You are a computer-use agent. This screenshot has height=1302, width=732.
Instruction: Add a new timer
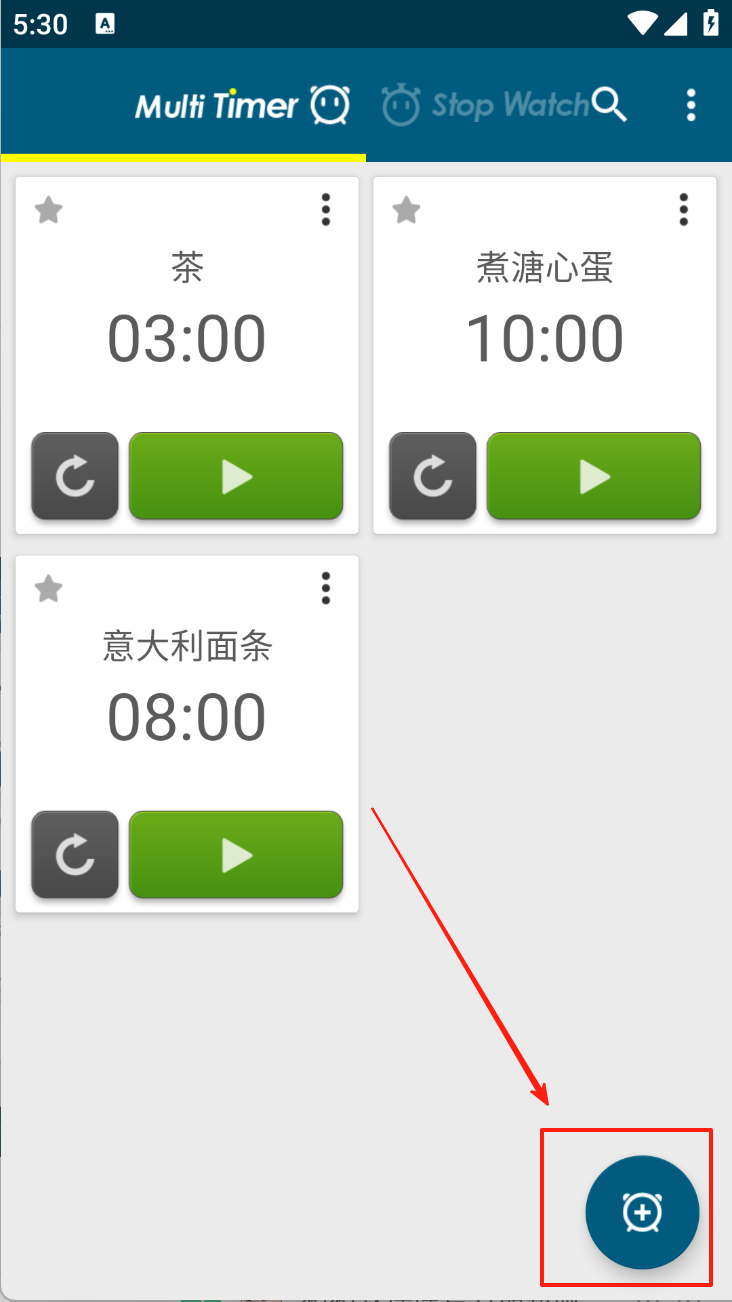641,1212
